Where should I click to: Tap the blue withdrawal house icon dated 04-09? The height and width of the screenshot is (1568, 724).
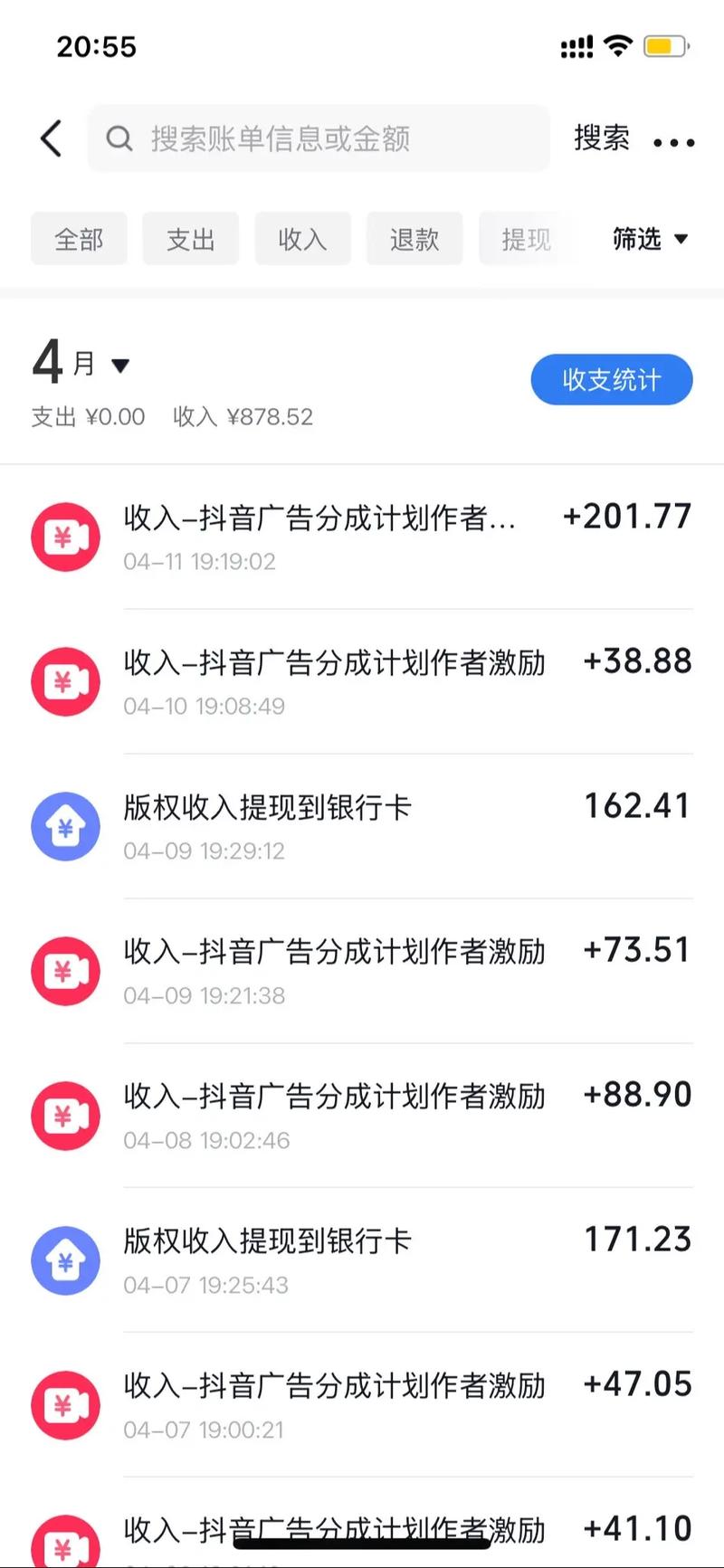[64, 826]
